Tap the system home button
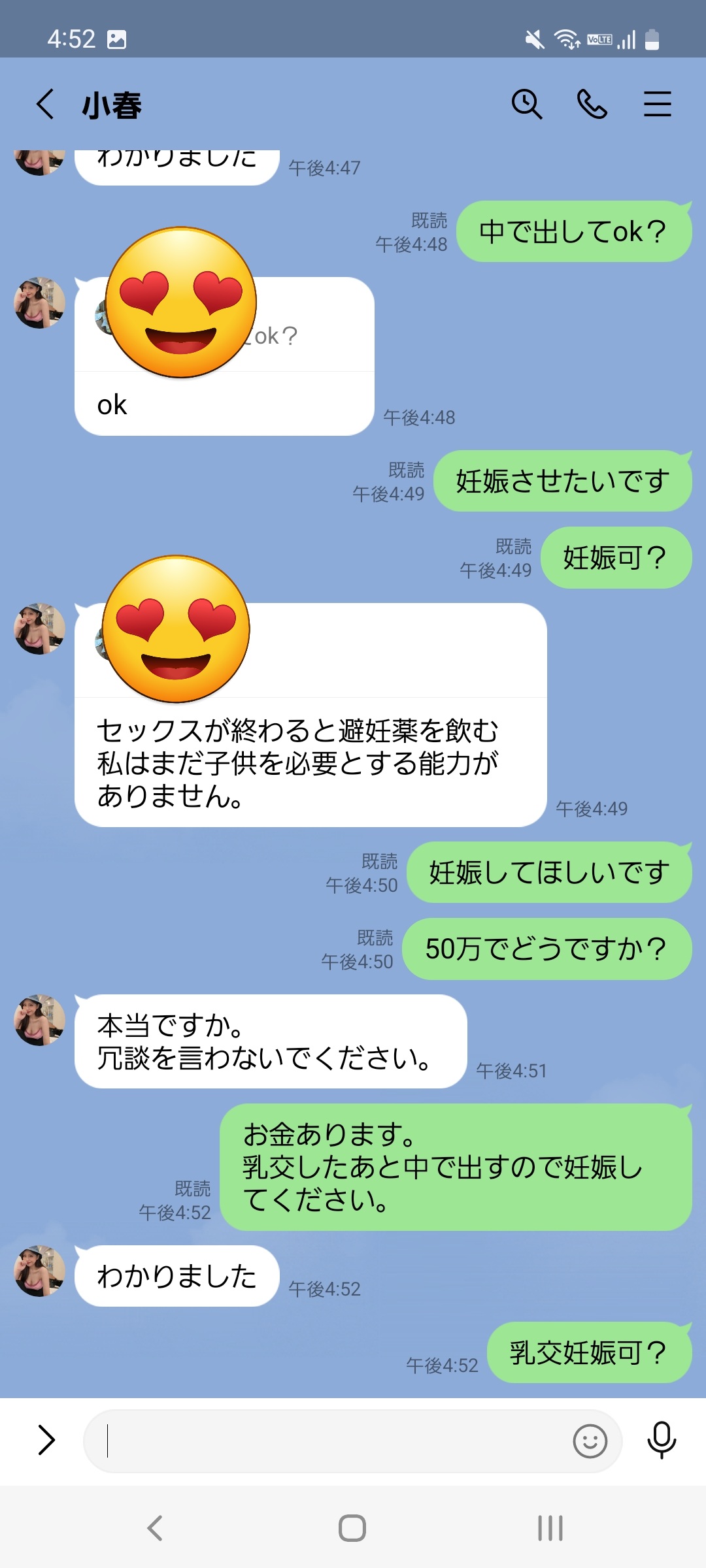 [352, 1528]
